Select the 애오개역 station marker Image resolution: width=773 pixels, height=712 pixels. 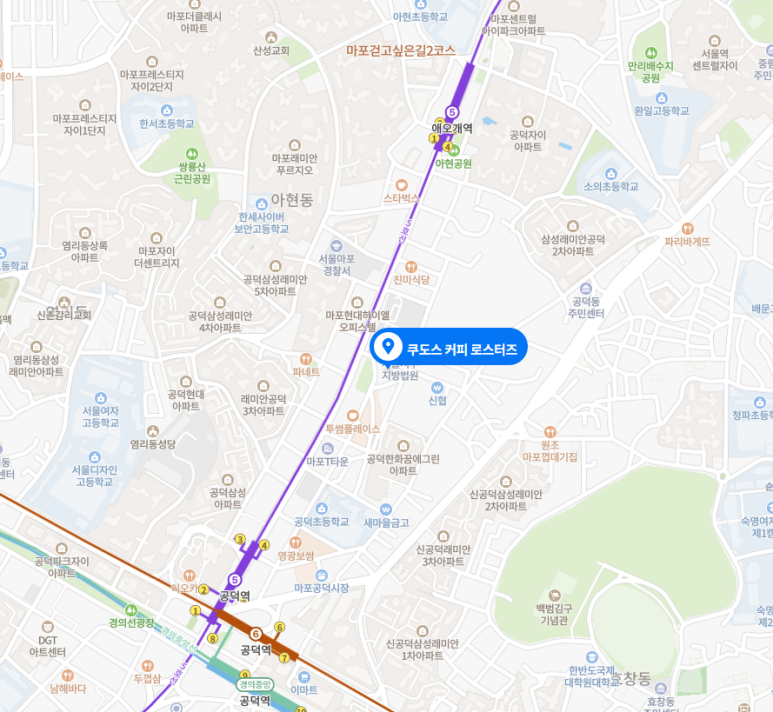click(x=452, y=112)
